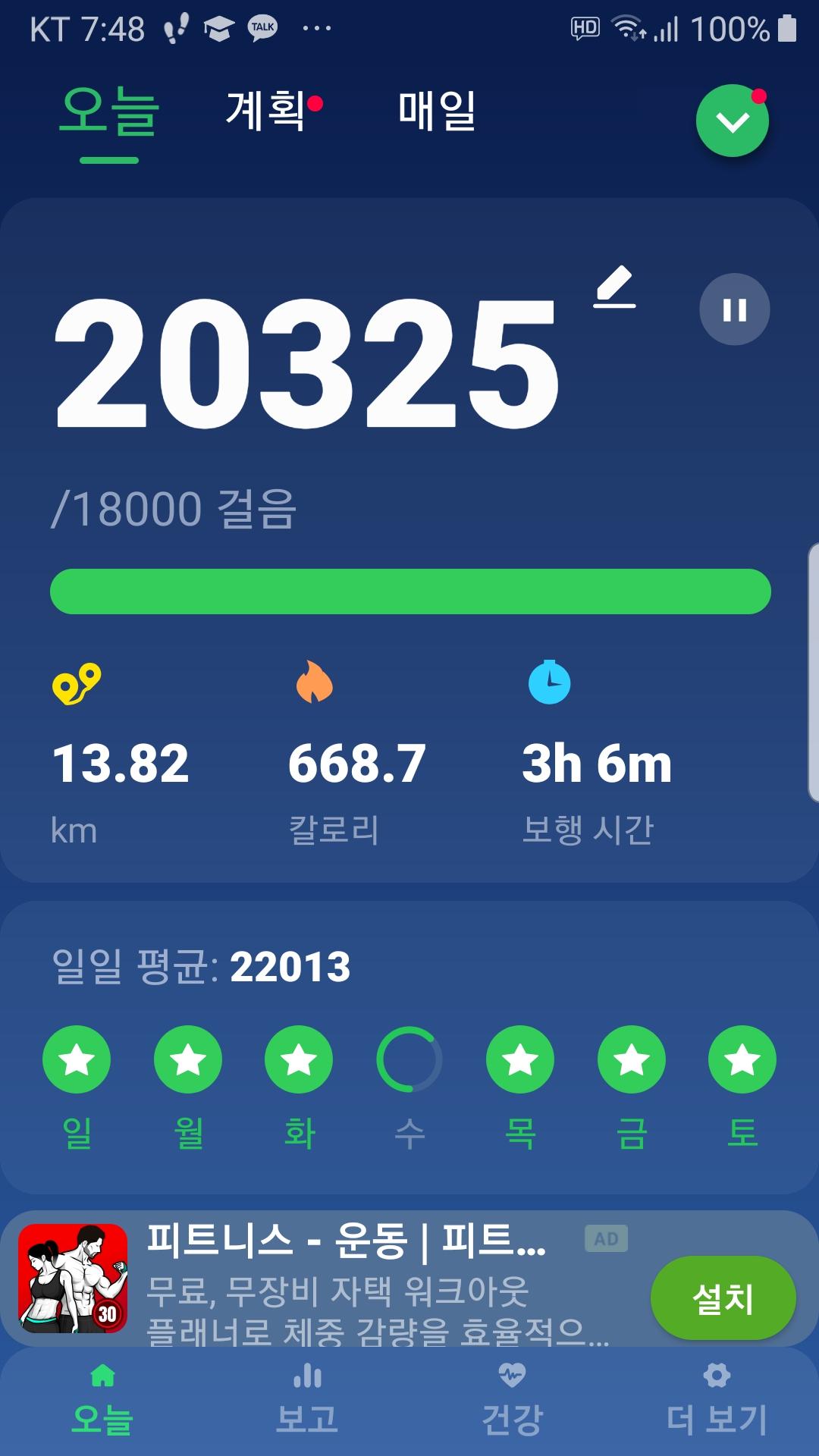Viewport: 819px width, 1456px height.
Task: Open the 보고 tab in bottom navigation
Action: 307,1400
